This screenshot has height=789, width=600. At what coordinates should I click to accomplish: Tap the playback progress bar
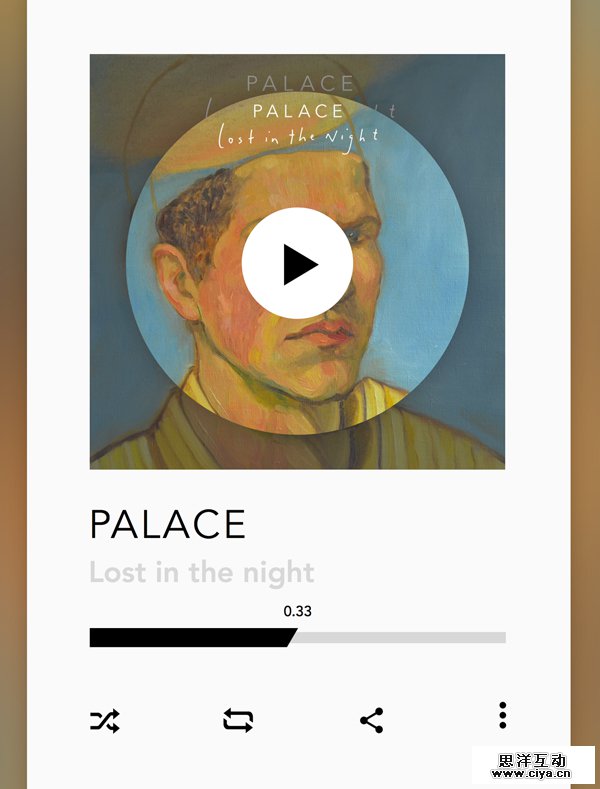tap(297, 638)
